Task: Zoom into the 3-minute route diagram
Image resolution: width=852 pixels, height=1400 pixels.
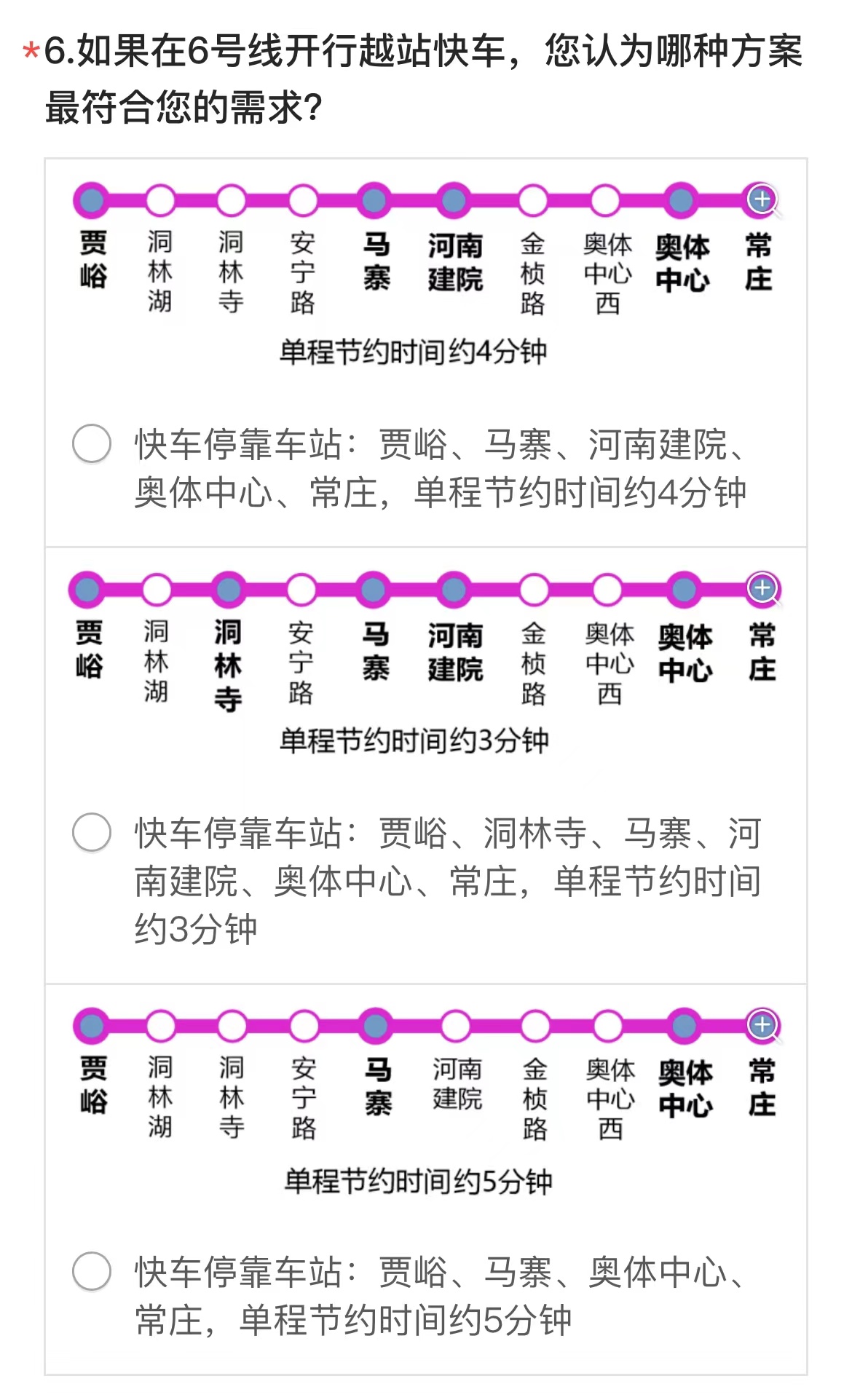Action: point(762,588)
